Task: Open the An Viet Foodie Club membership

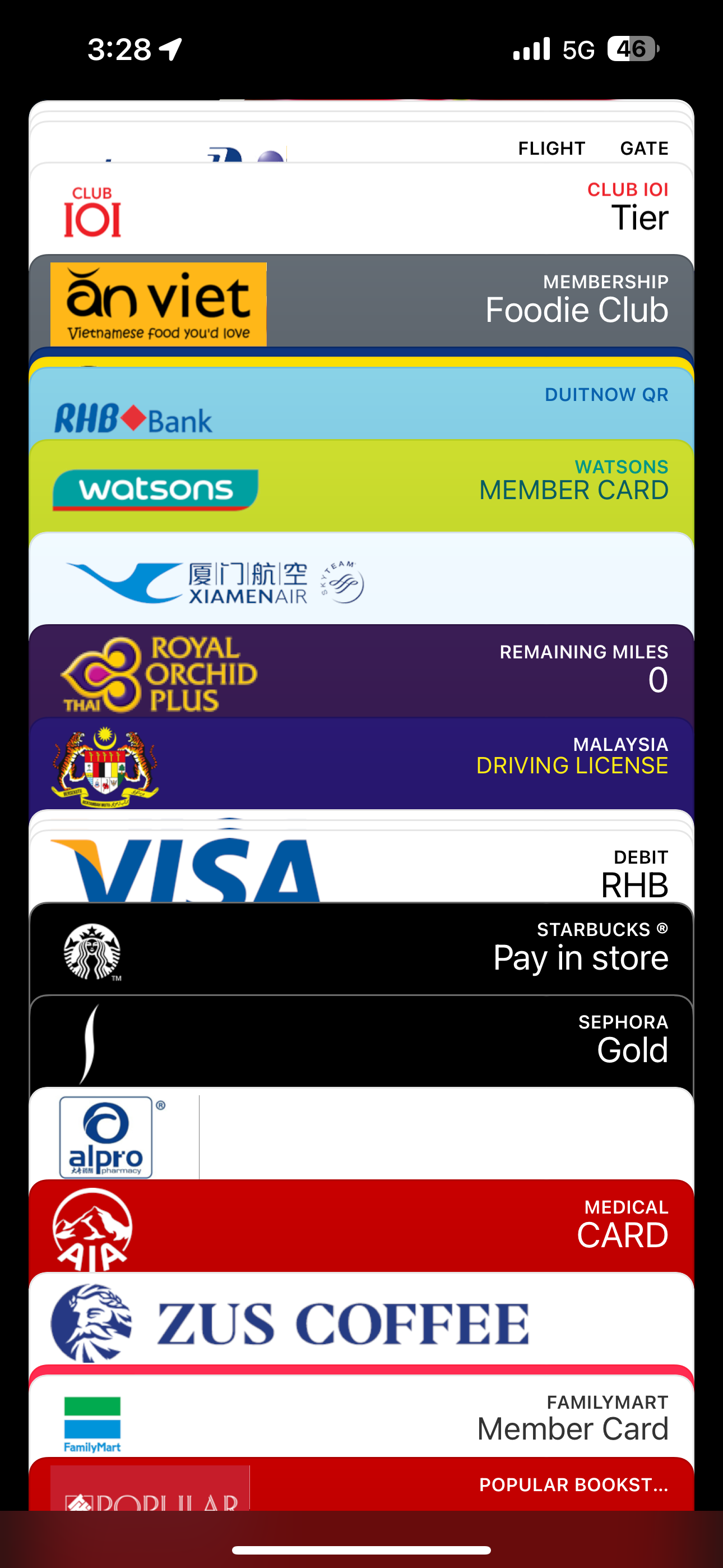Action: (x=361, y=301)
